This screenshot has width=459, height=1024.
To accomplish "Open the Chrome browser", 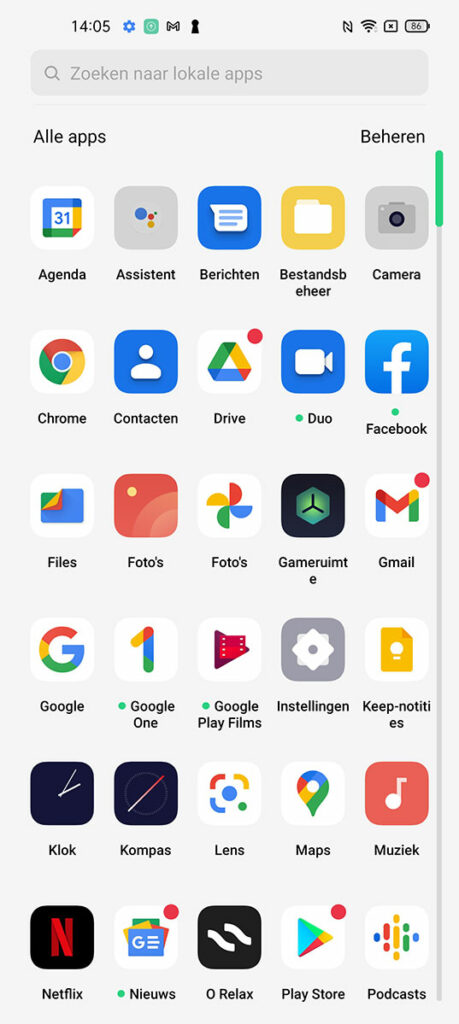I will (x=62, y=361).
